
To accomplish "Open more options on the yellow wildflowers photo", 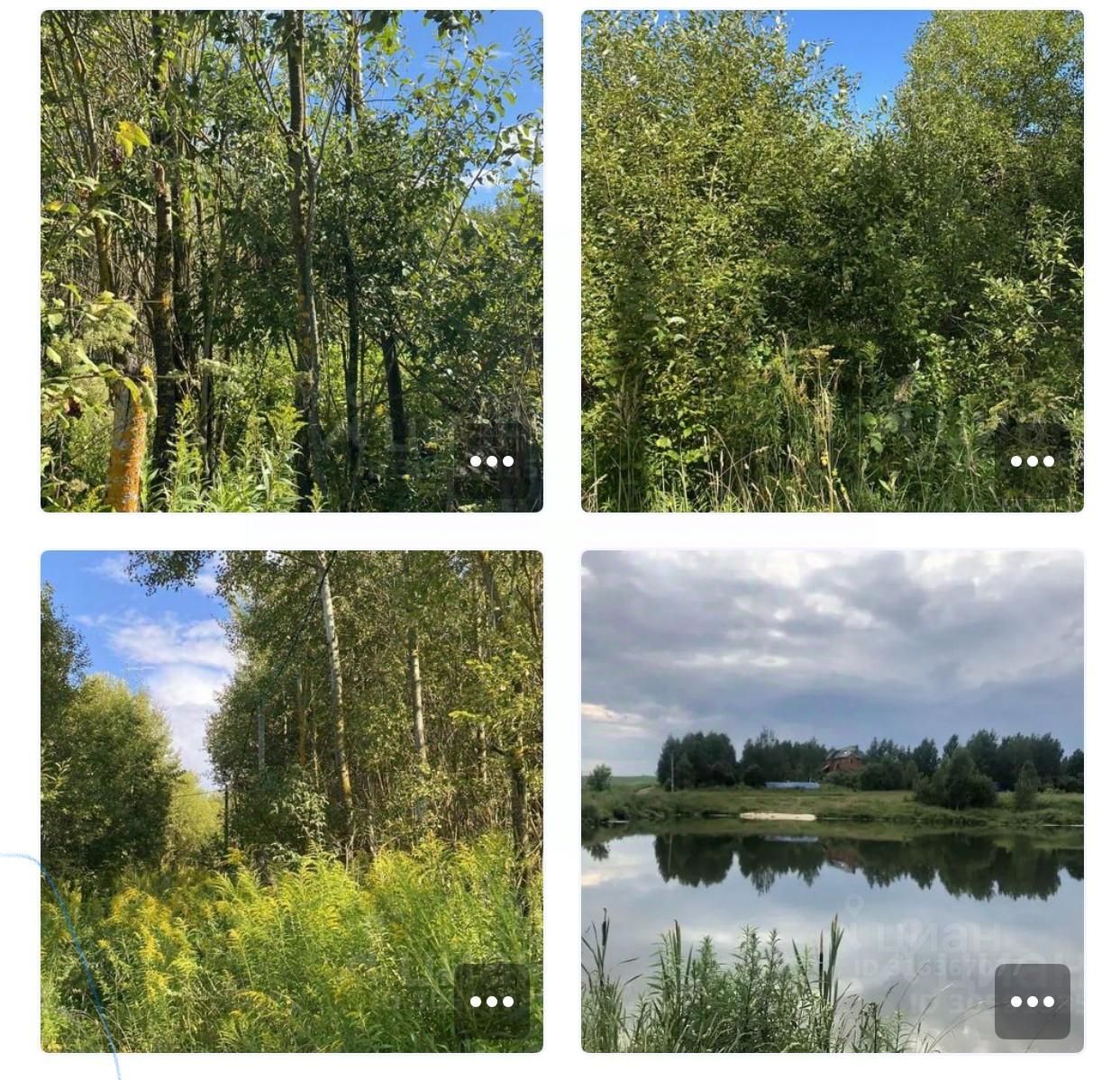I will [x=491, y=1001].
